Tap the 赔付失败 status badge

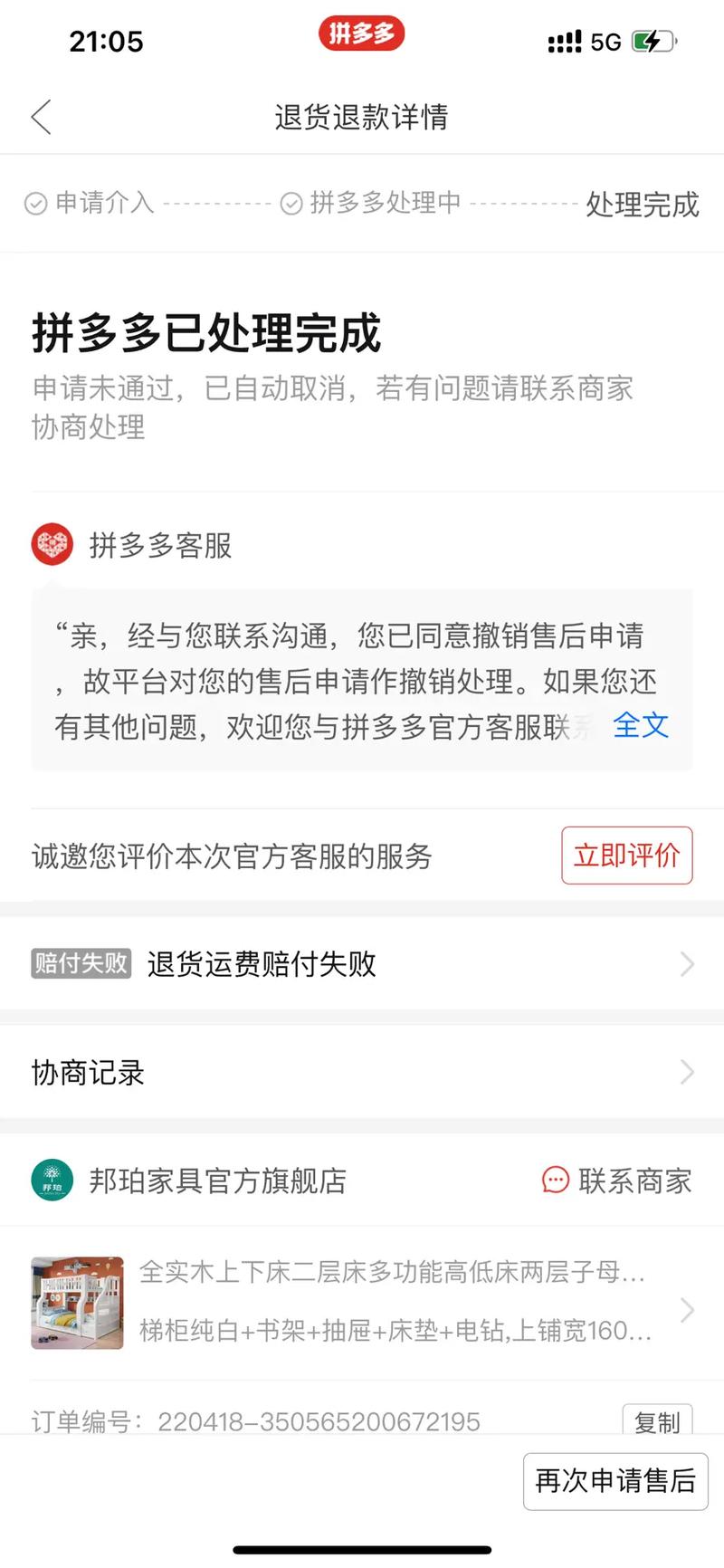coord(80,964)
